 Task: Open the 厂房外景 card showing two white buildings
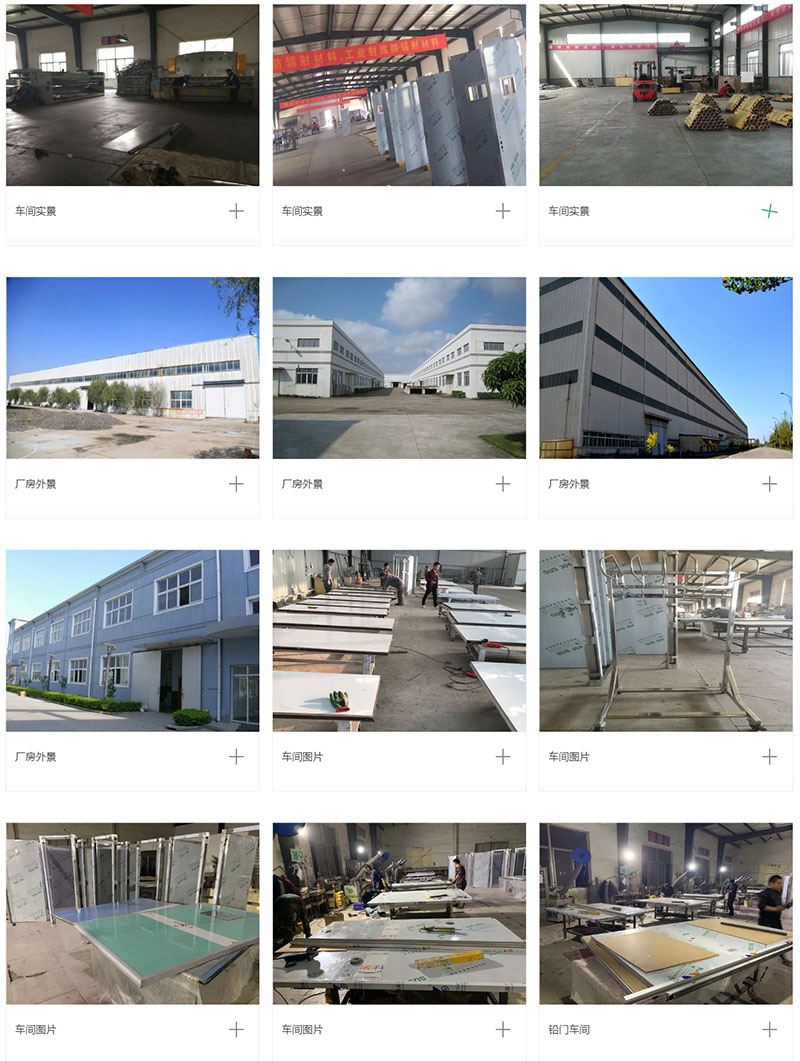click(399, 368)
